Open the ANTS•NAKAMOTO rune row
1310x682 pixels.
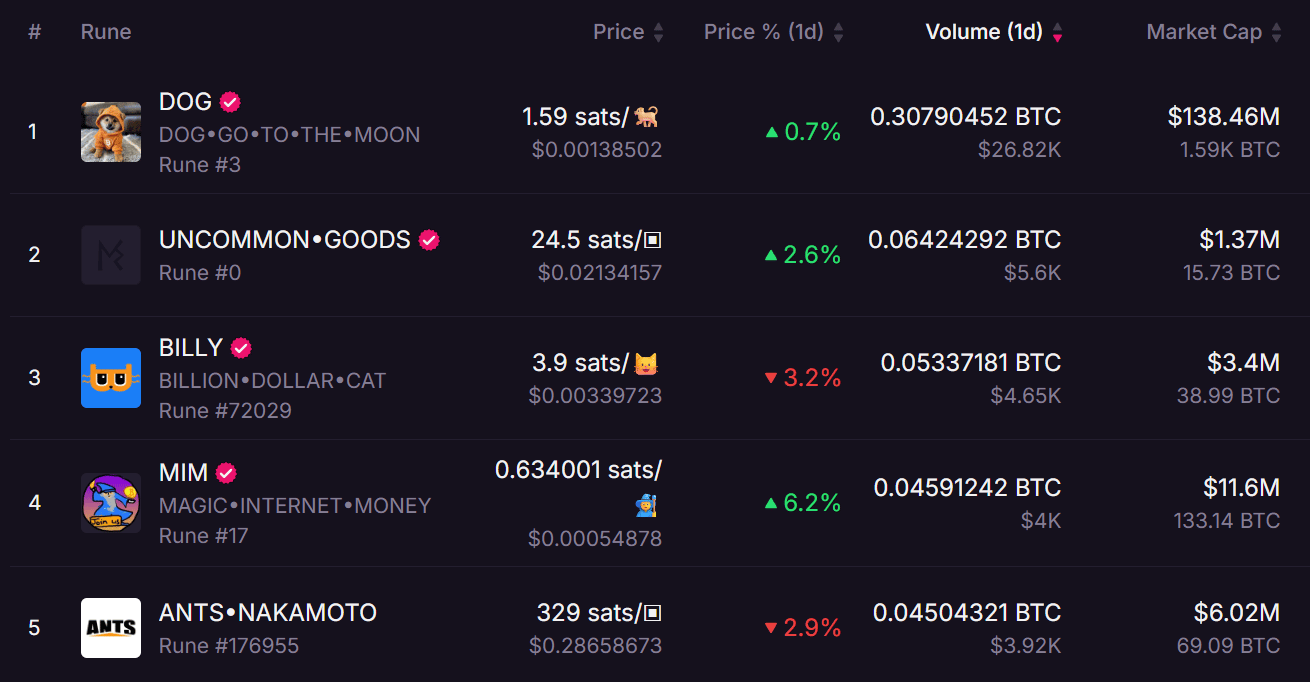tap(268, 612)
